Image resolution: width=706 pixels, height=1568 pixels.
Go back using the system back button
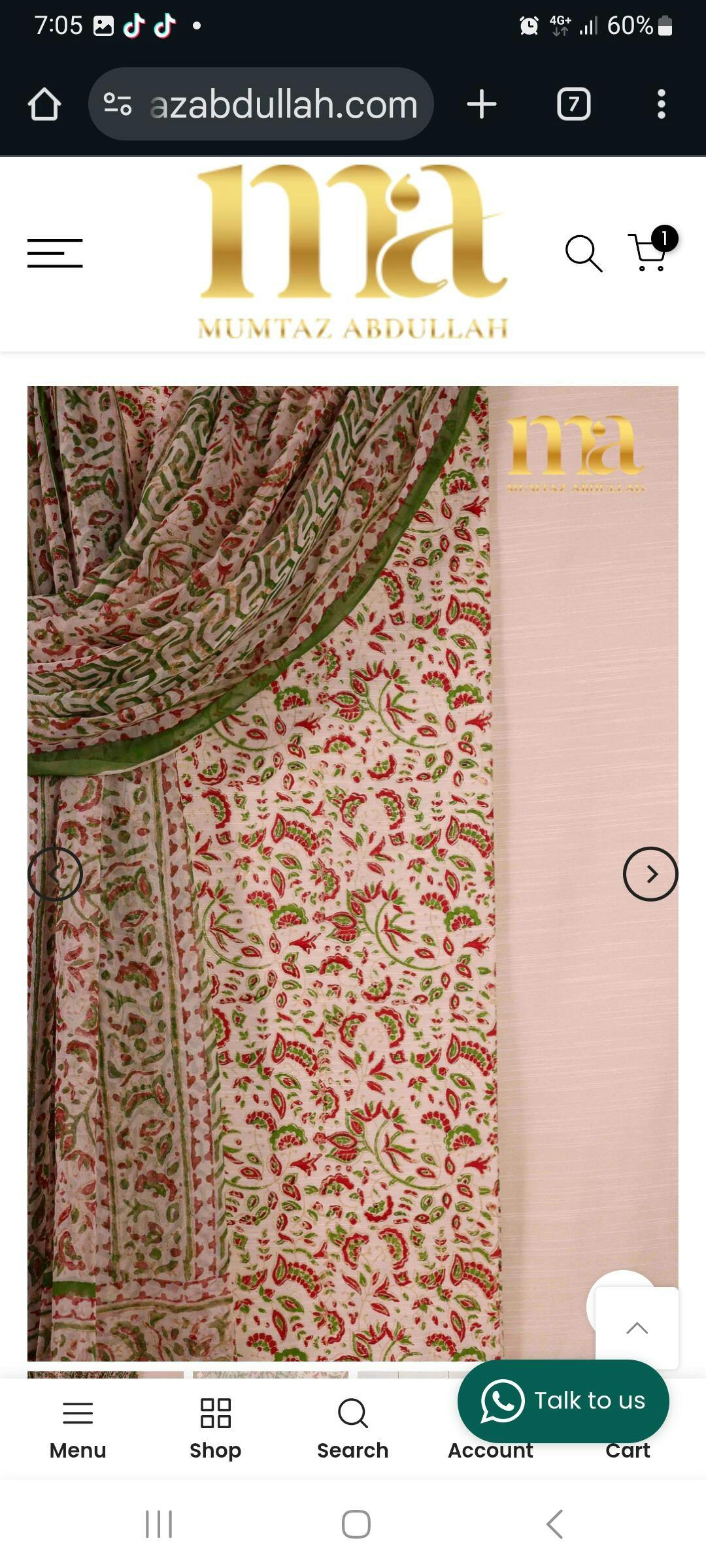coord(554,1524)
